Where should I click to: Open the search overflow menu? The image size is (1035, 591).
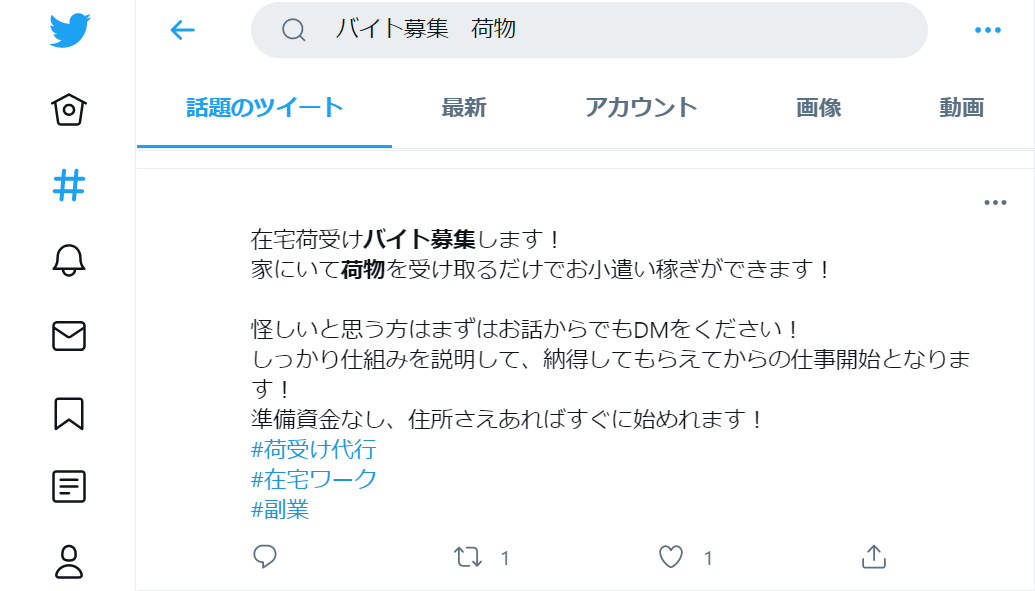pyautogui.click(x=987, y=30)
